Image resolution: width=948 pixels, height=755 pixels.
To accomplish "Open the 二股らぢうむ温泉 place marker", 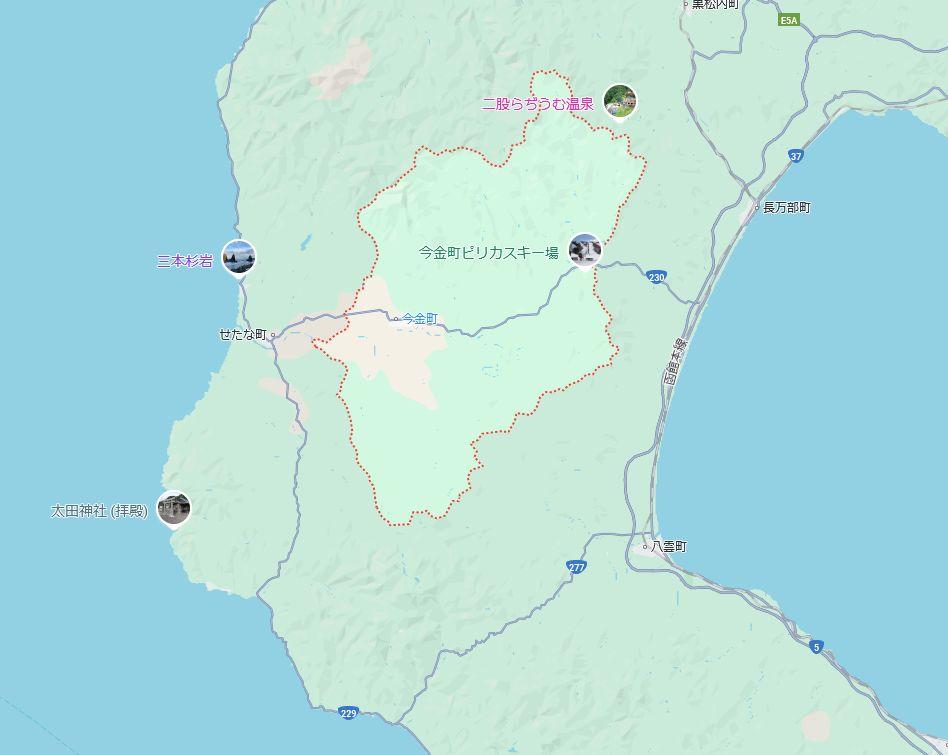I will point(620,101).
